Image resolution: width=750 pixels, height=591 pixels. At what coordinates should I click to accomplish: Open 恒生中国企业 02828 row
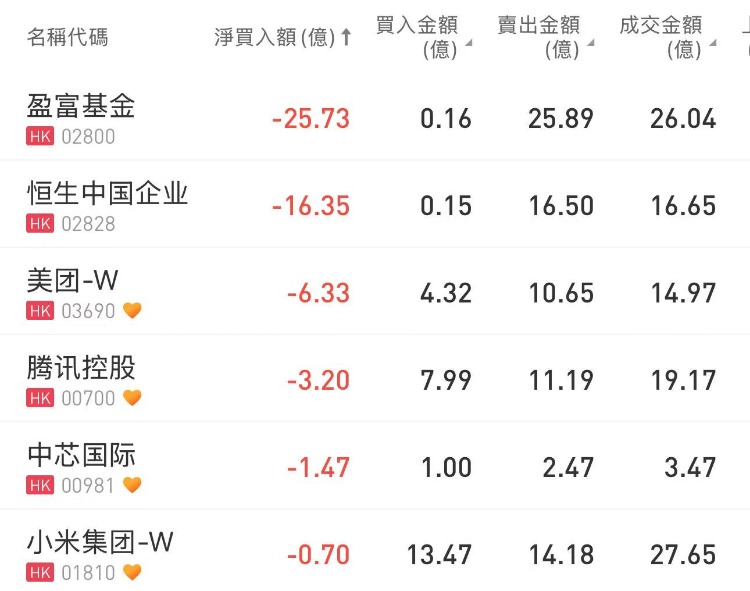pyautogui.click(x=107, y=205)
